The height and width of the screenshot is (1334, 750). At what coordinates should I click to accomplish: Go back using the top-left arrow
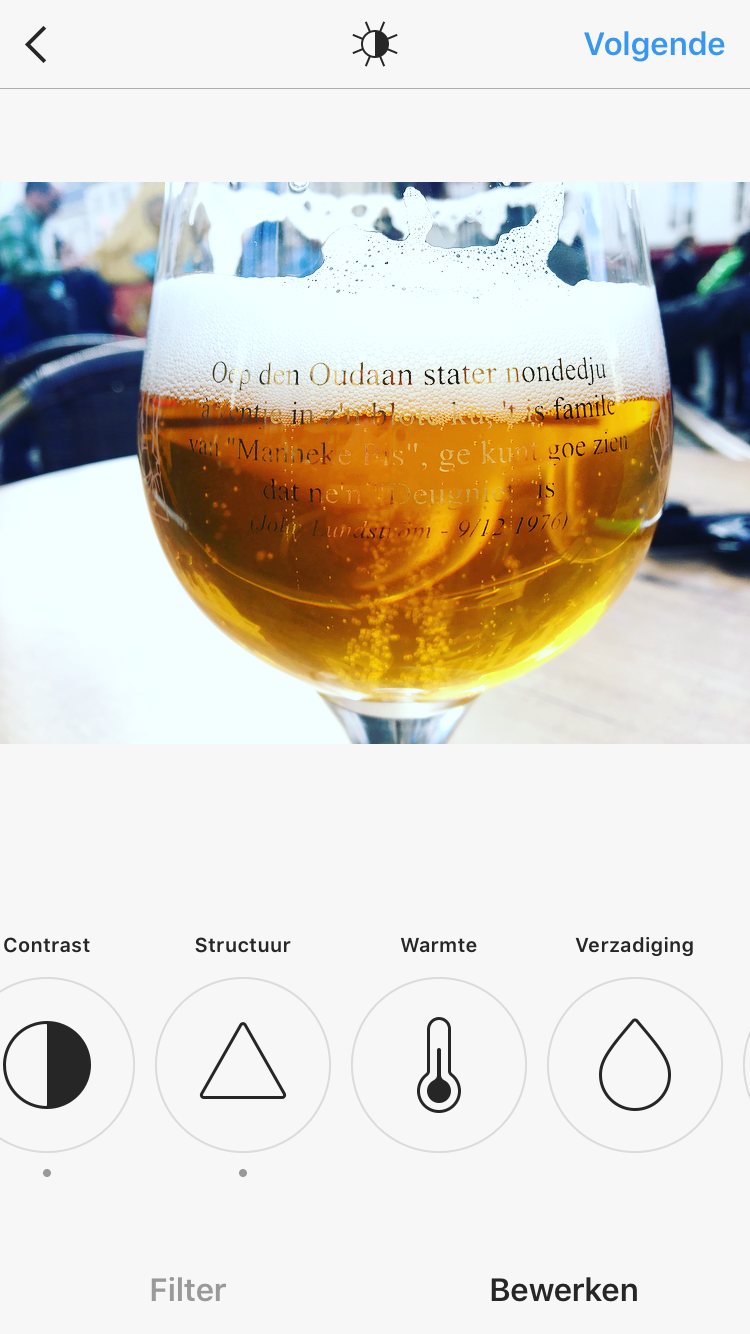pos(37,45)
